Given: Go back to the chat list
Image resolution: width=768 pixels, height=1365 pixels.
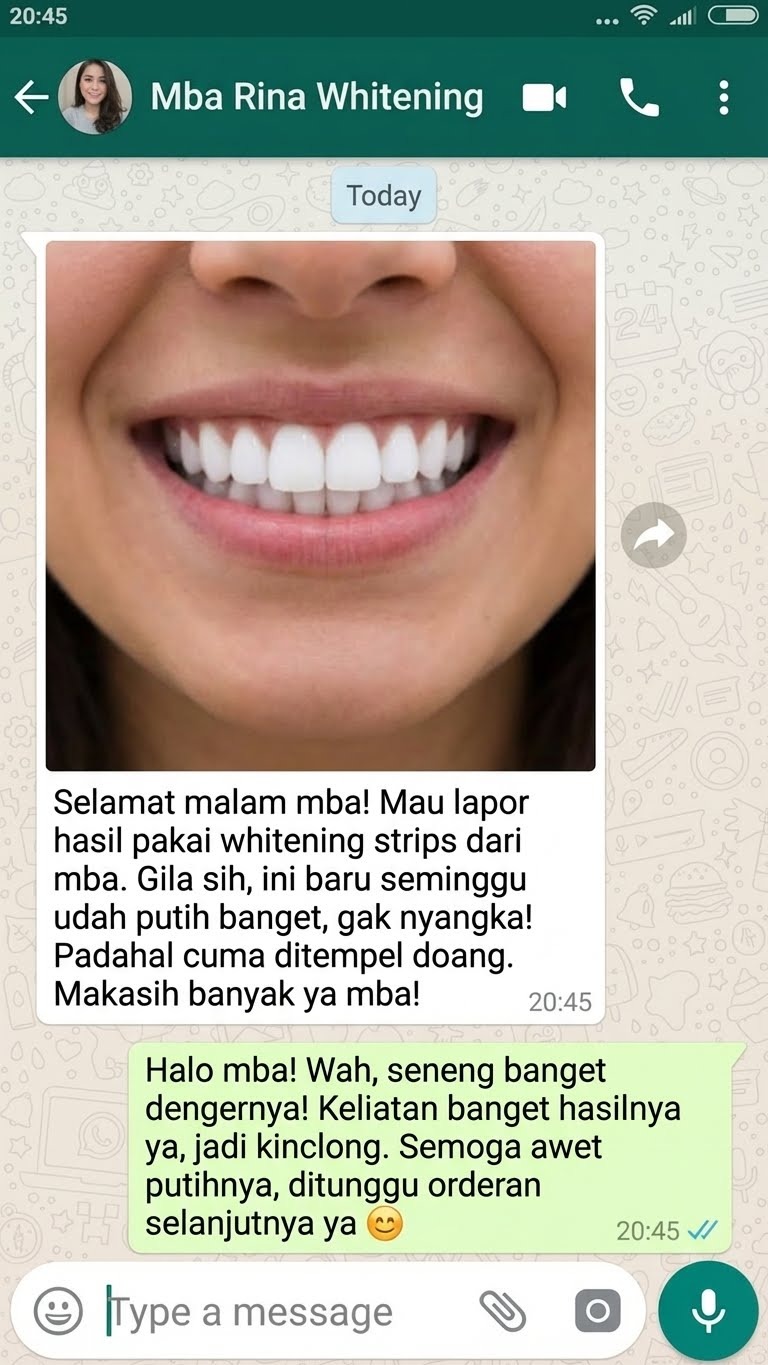Looking at the screenshot, I should [32, 97].
